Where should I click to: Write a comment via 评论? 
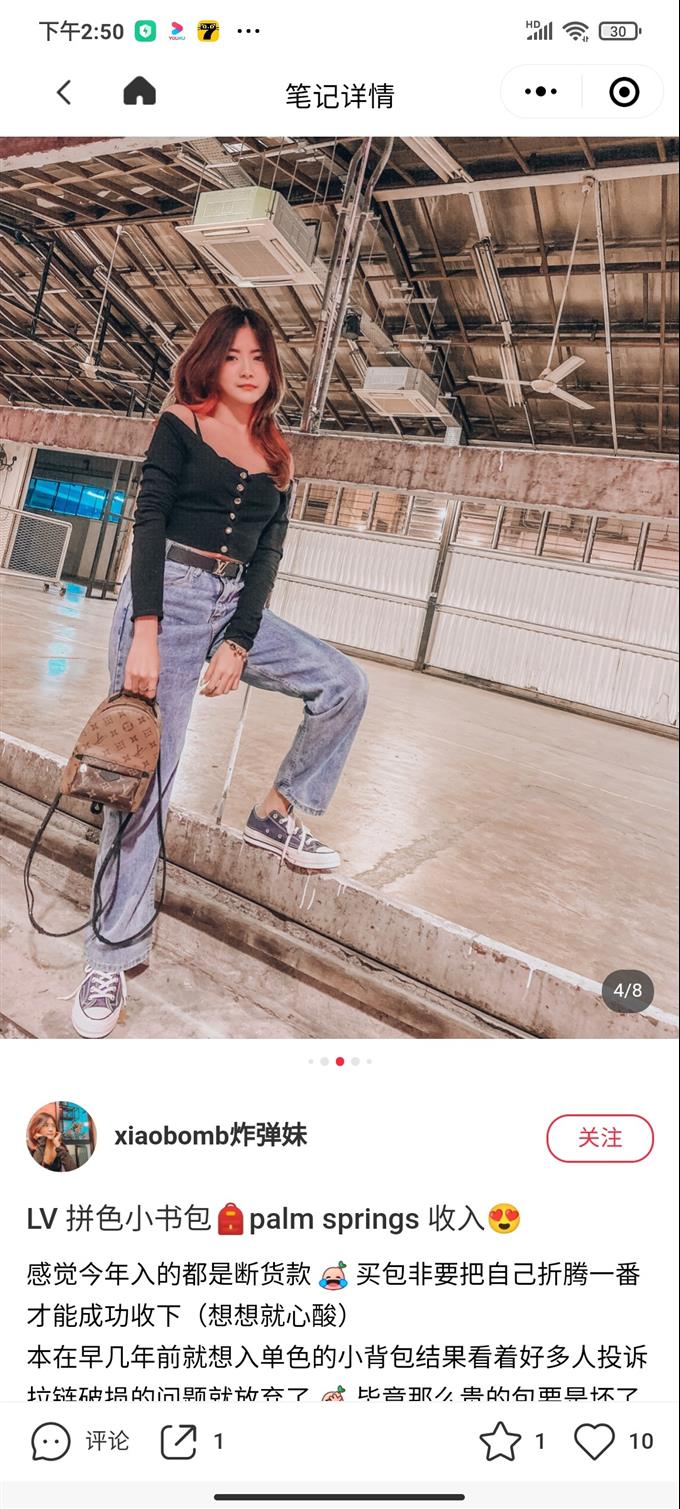[81, 1441]
